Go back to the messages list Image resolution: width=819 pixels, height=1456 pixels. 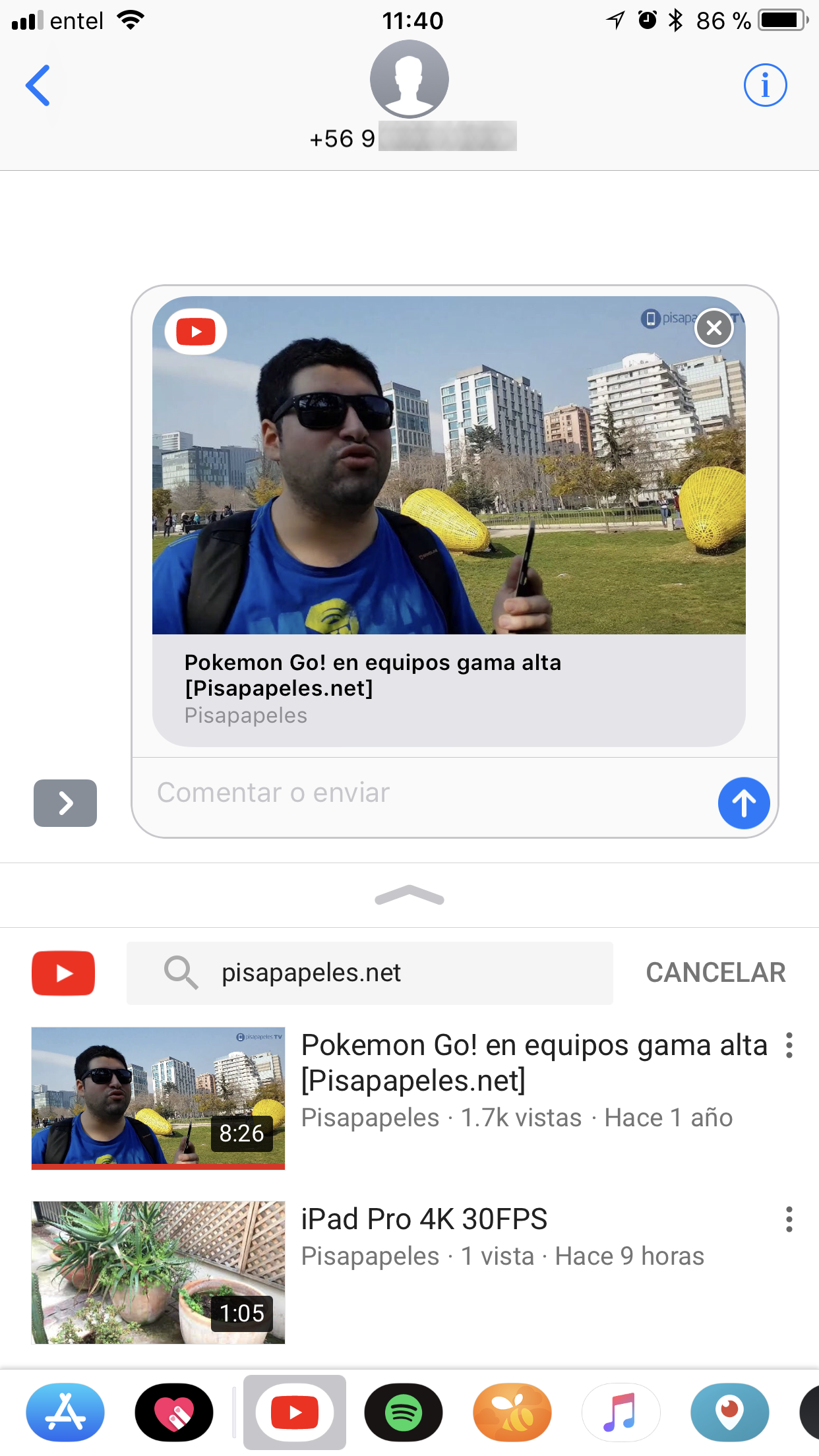38,85
